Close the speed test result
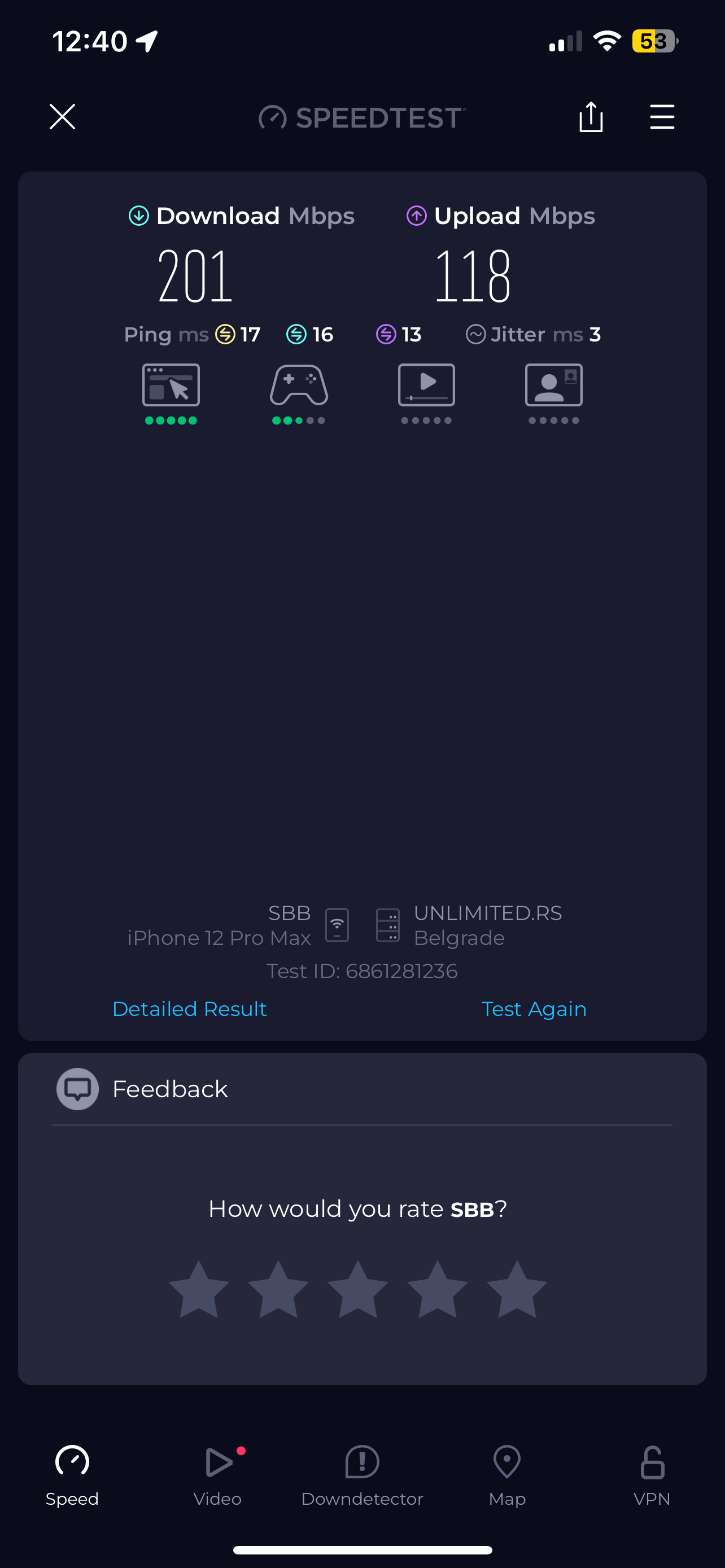This screenshot has width=725, height=1568. (x=62, y=116)
